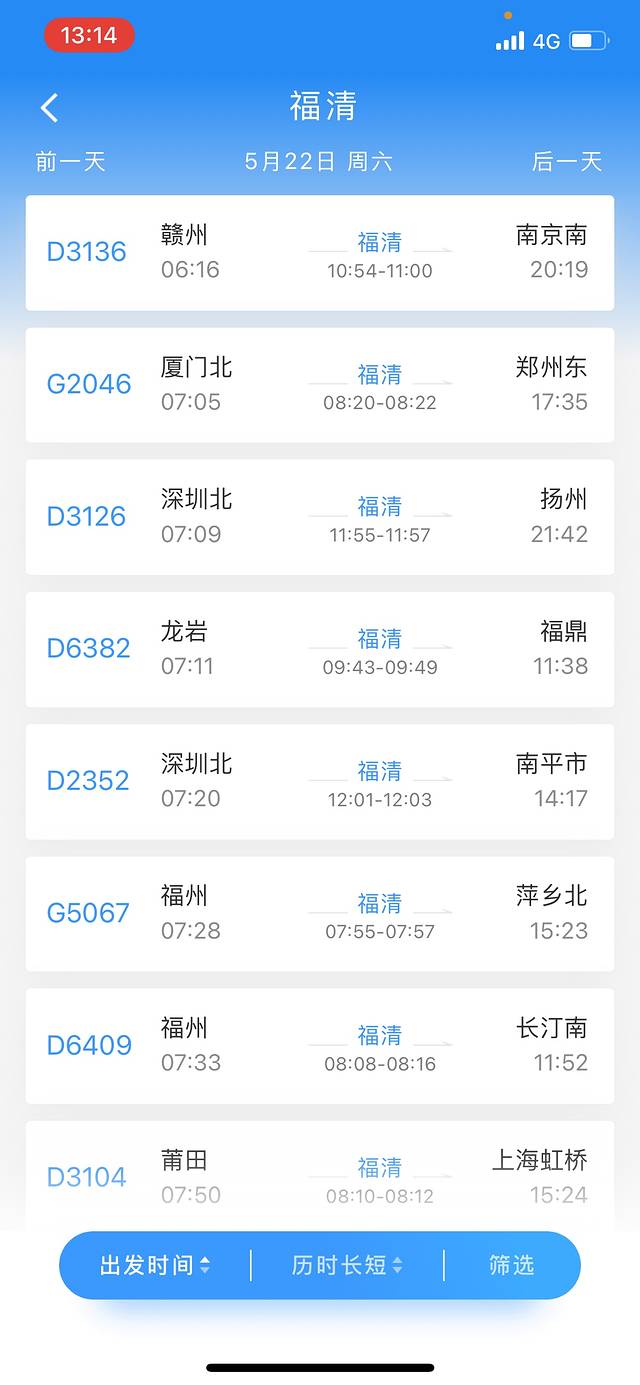Open the date picker for 5月22日 周六
The height and width of the screenshot is (1385, 640).
coord(319,162)
